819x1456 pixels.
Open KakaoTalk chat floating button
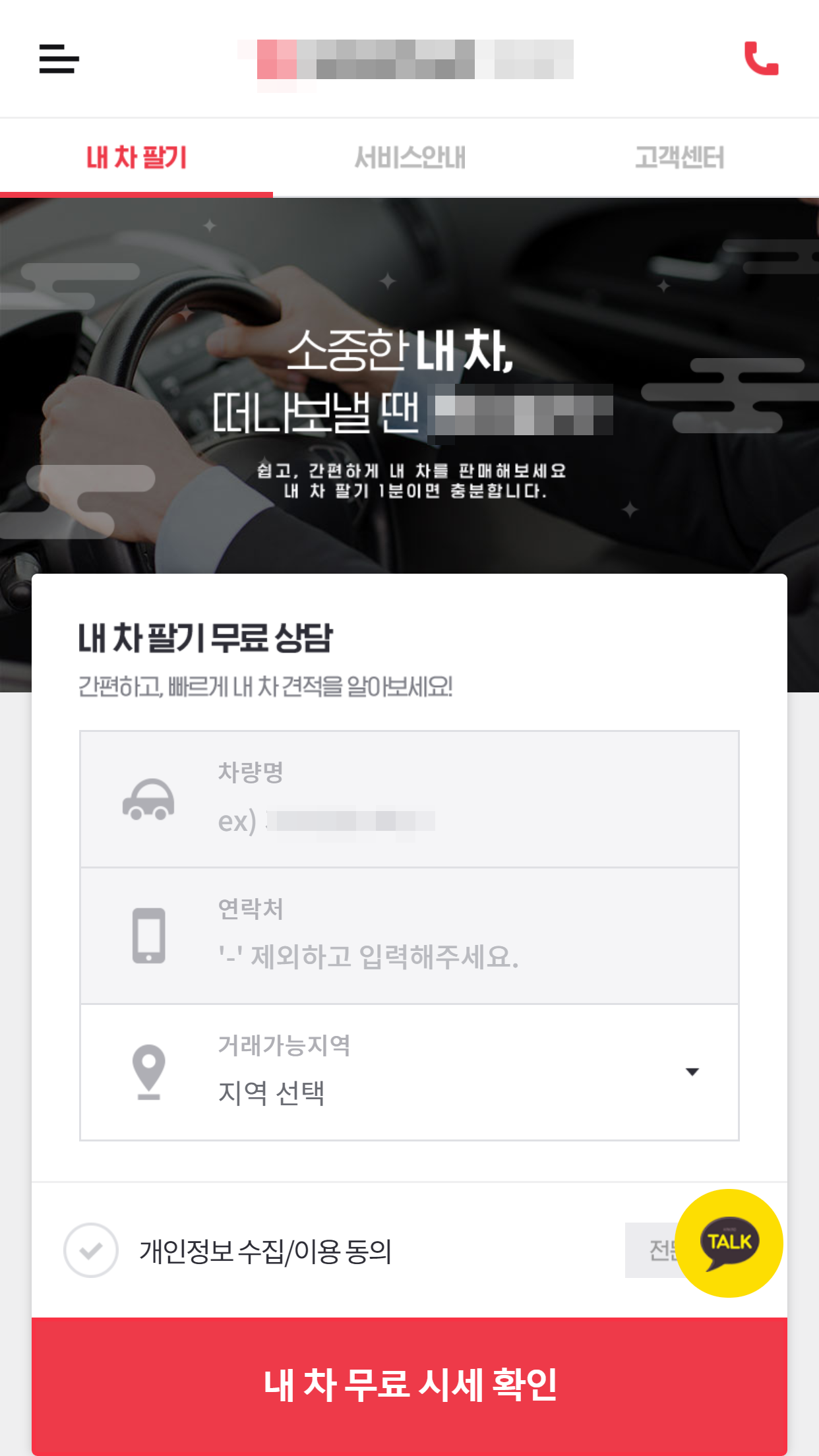[x=729, y=1243]
